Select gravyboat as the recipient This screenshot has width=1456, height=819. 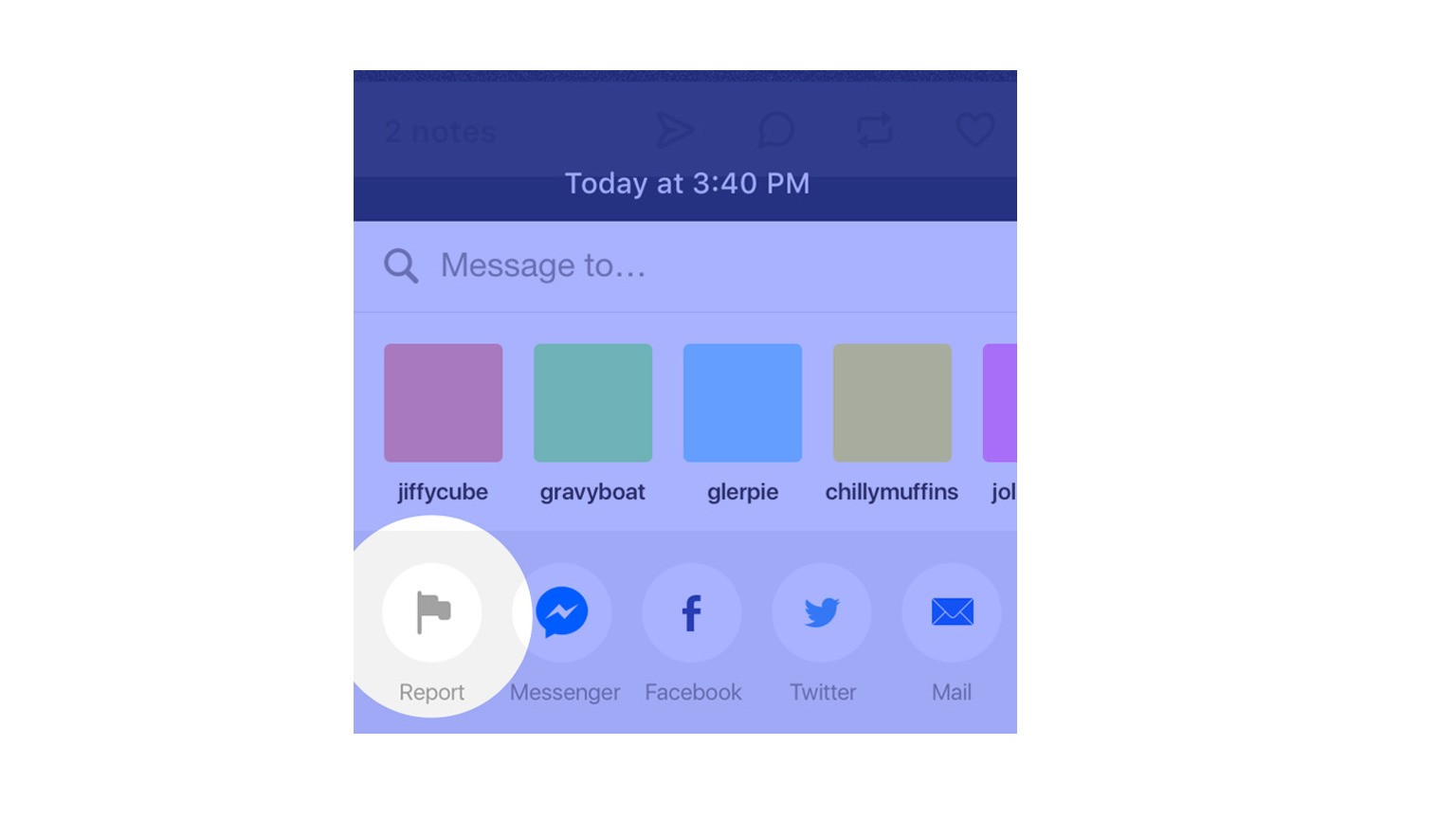[x=592, y=403]
